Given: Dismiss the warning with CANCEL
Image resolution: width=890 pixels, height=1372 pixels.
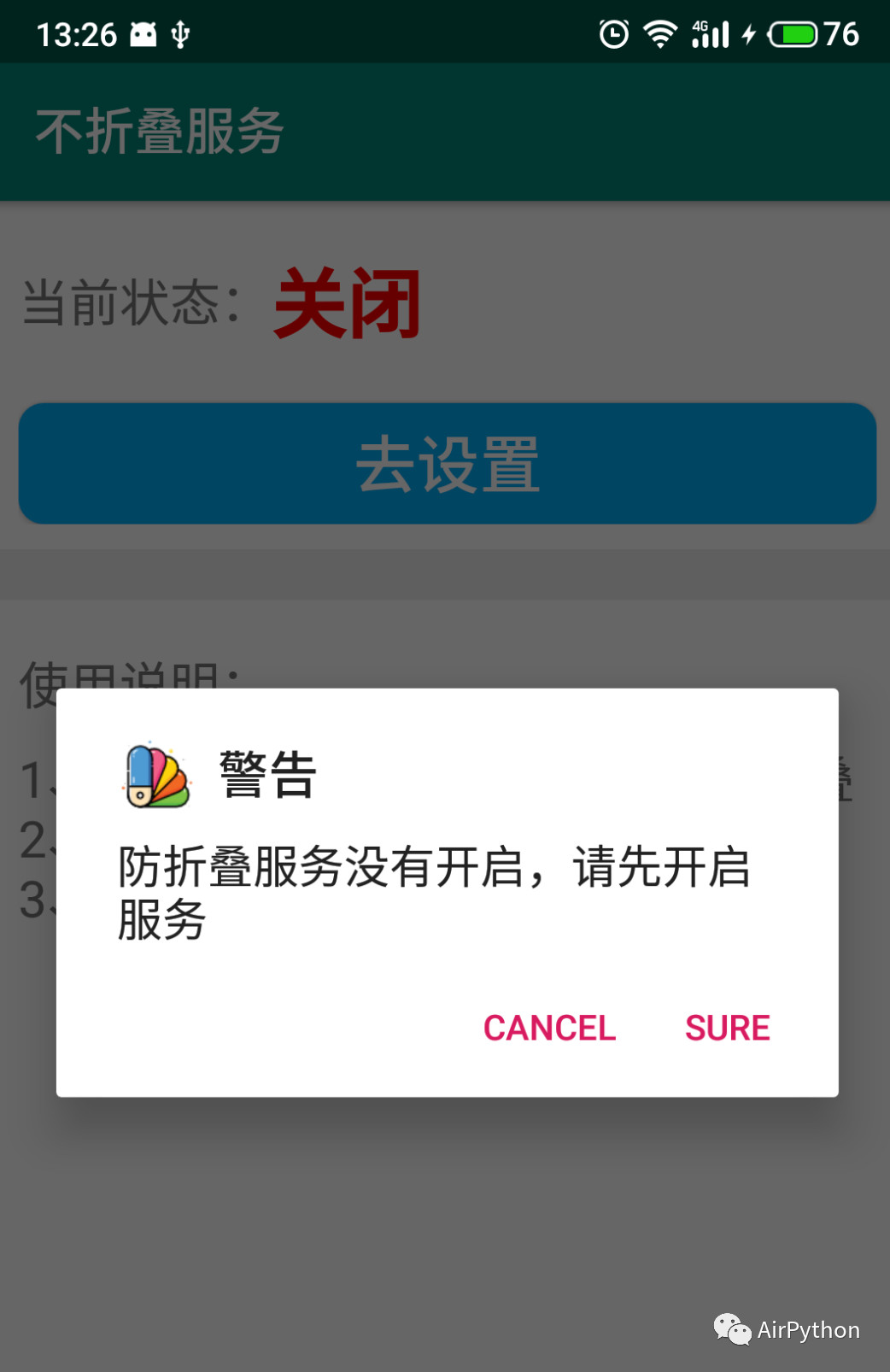Looking at the screenshot, I should pos(549,1028).
